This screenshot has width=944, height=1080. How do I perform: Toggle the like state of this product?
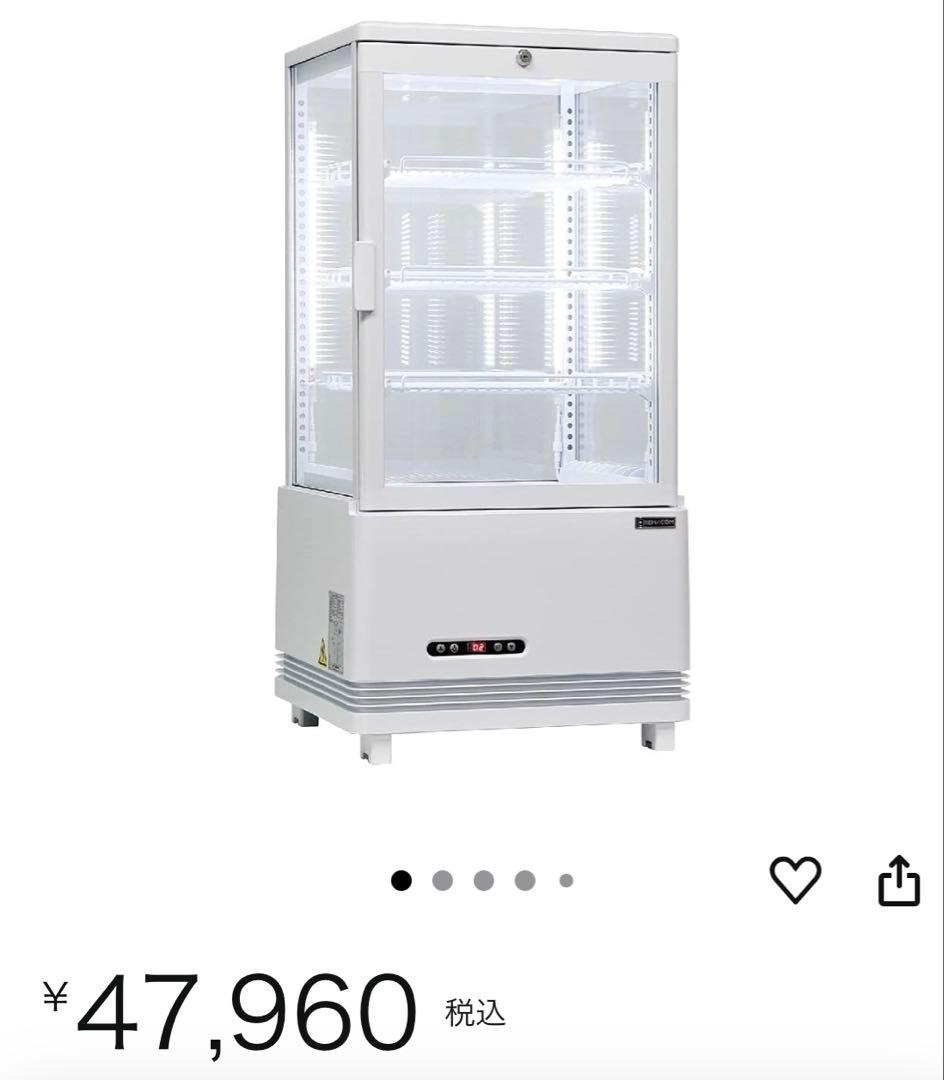click(x=795, y=882)
